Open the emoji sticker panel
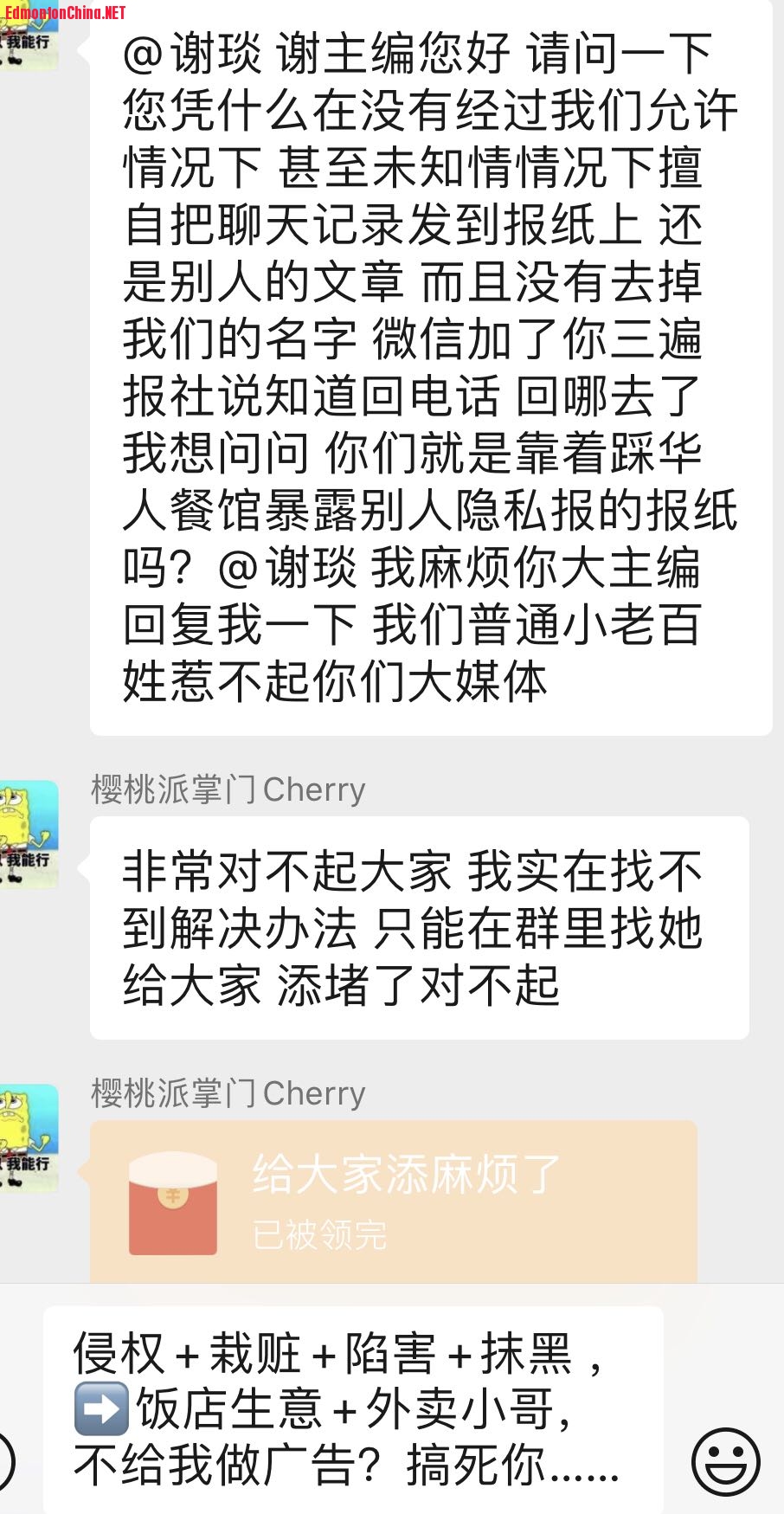The width and height of the screenshot is (784, 1514). 725,1461
